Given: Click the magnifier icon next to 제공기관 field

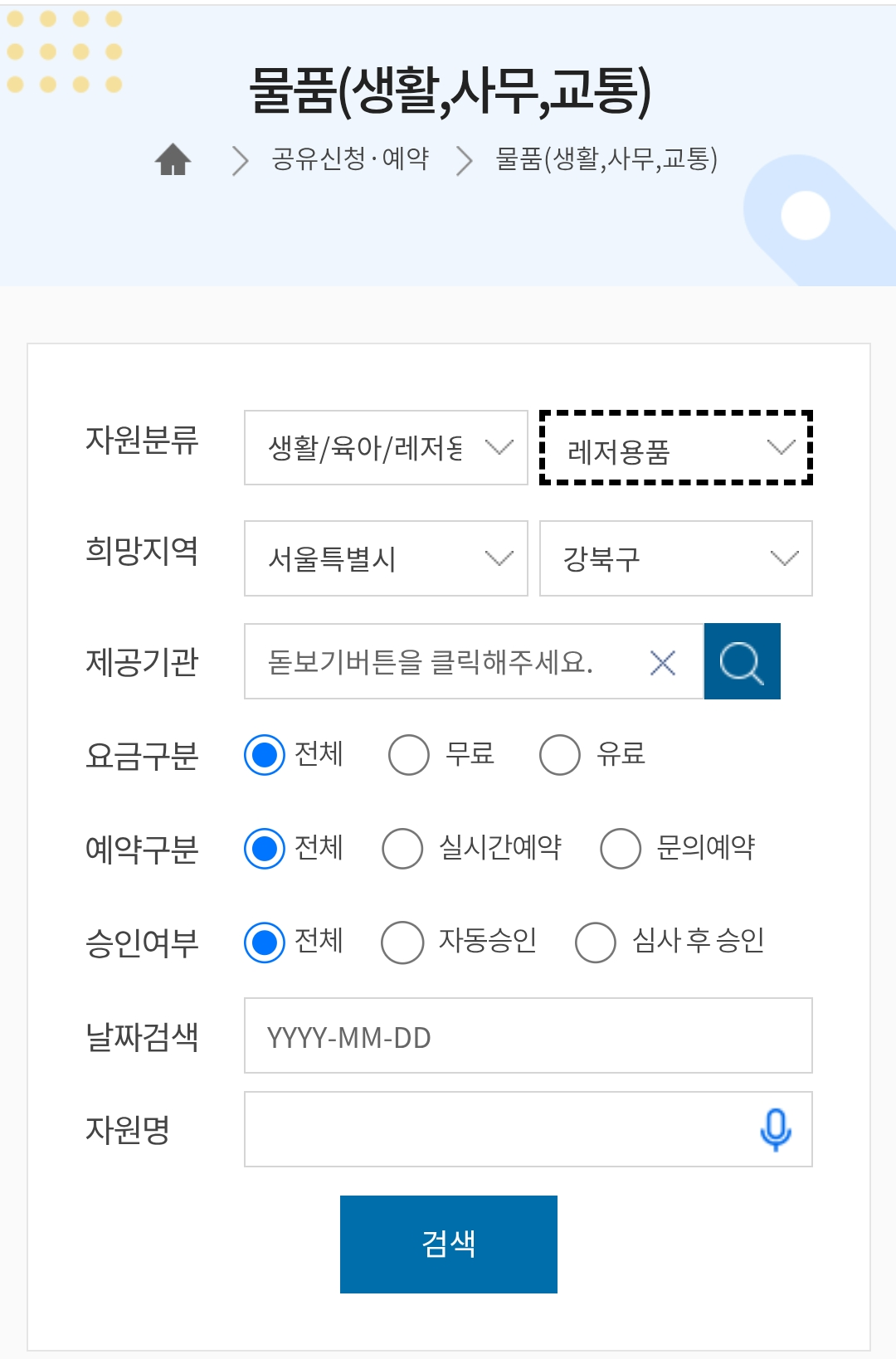Looking at the screenshot, I should tap(743, 661).
